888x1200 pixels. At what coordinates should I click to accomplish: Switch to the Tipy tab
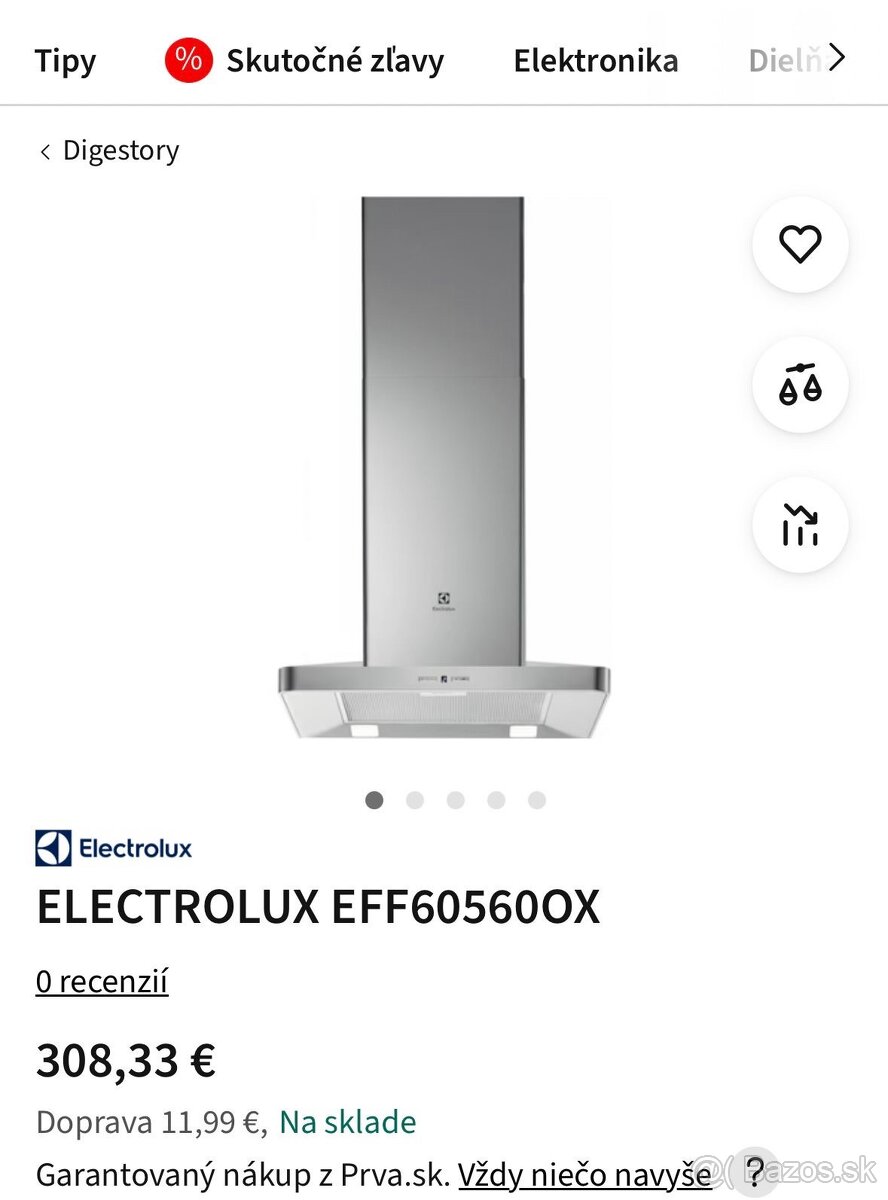pyautogui.click(x=66, y=61)
